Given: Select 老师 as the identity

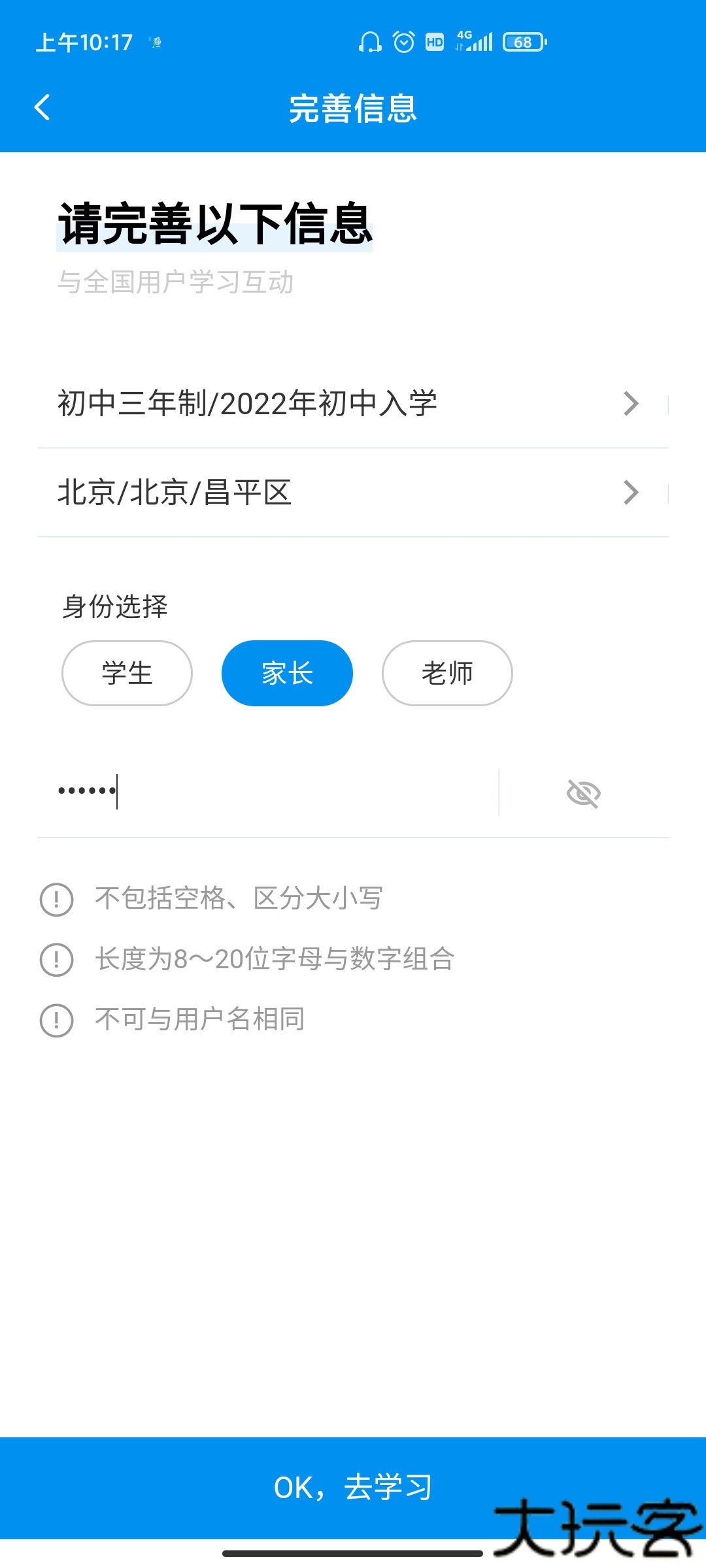Looking at the screenshot, I should tap(447, 673).
